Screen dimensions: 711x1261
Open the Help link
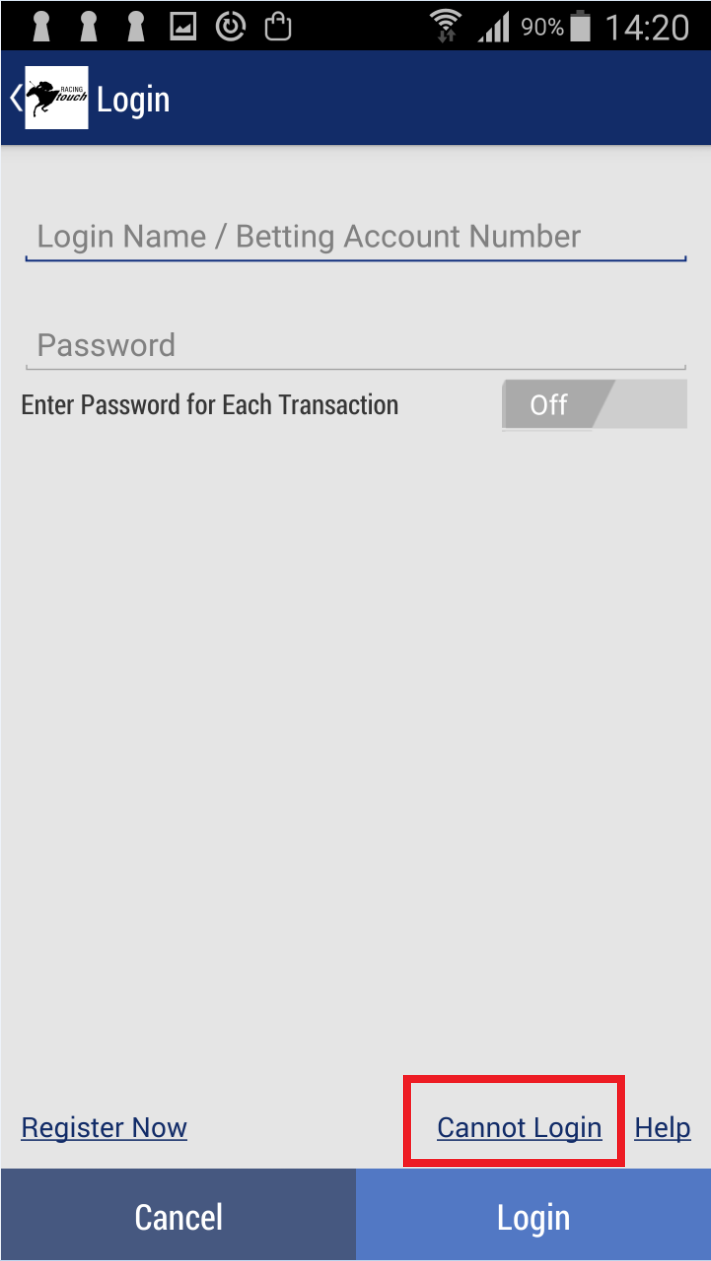[x=662, y=1128]
